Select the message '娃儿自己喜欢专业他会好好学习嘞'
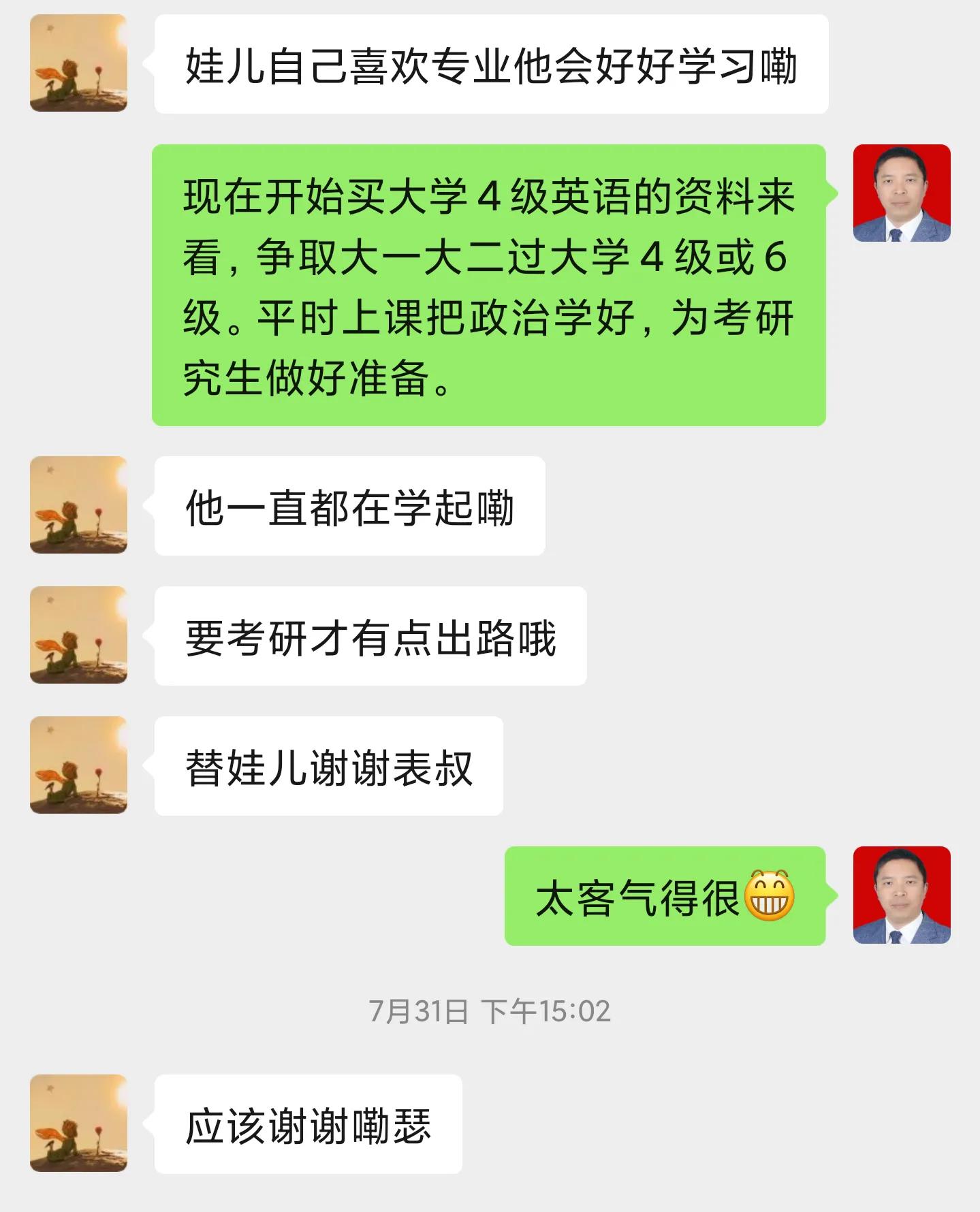Viewport: 980px width, 1212px height. point(494,66)
